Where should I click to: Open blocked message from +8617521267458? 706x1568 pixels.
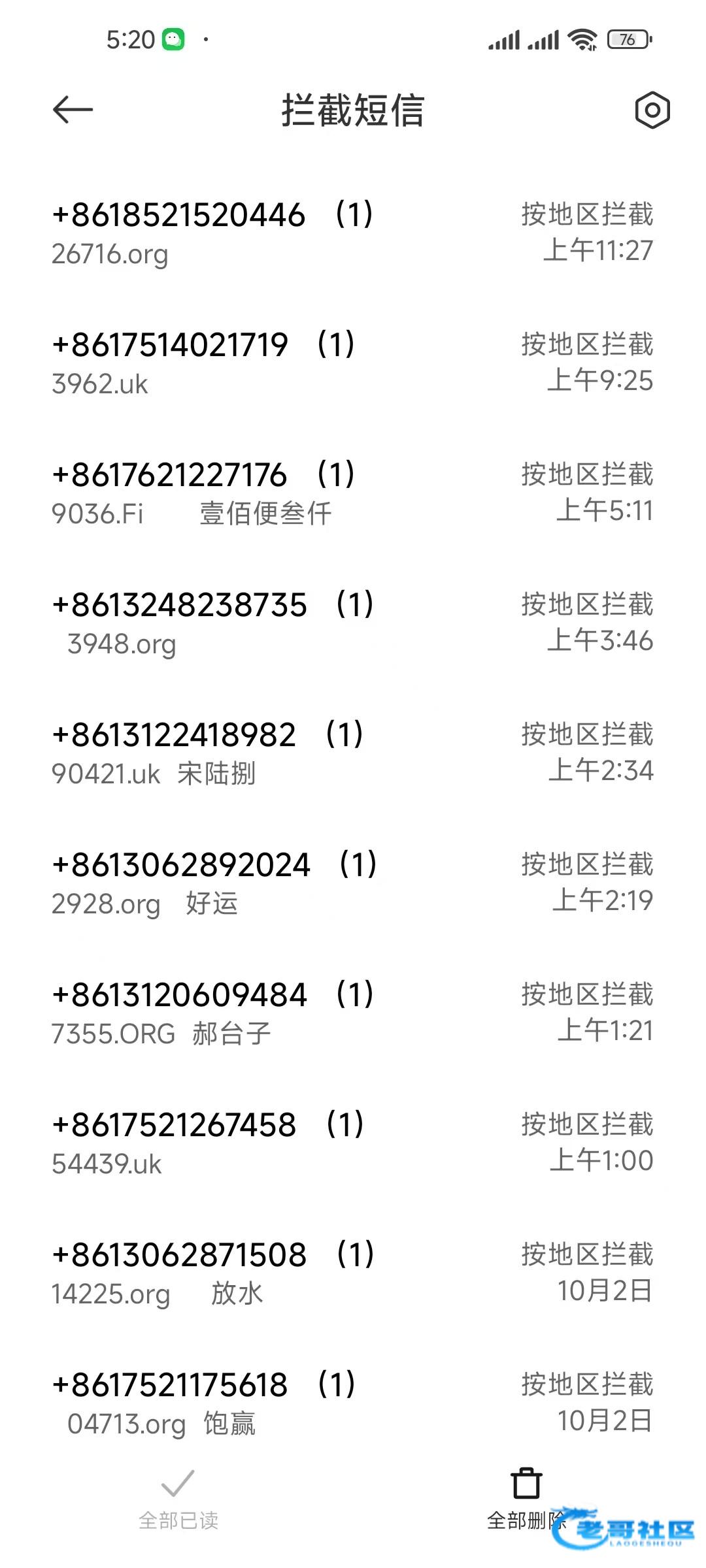click(x=353, y=1143)
